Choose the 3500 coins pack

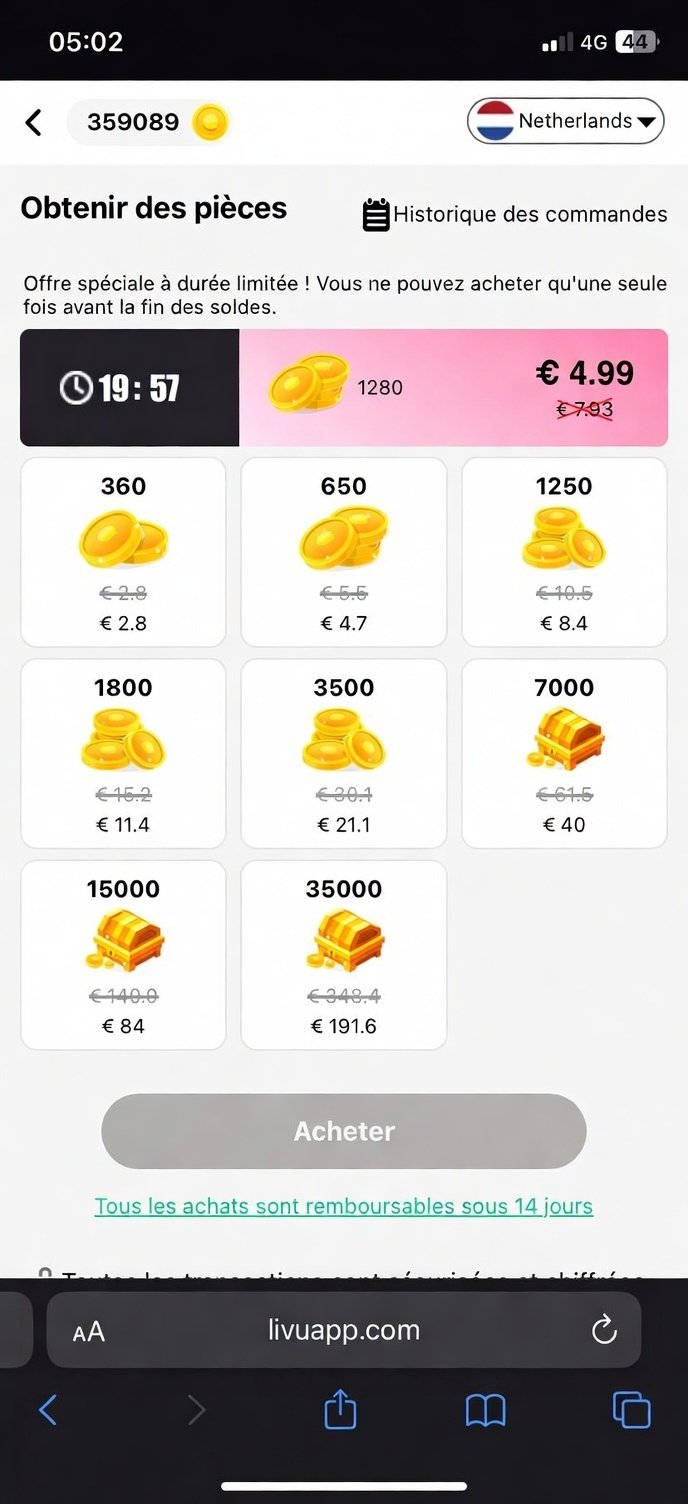pos(344,754)
